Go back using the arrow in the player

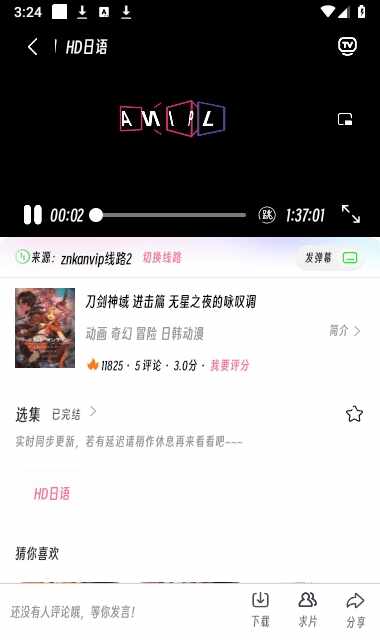click(33, 47)
